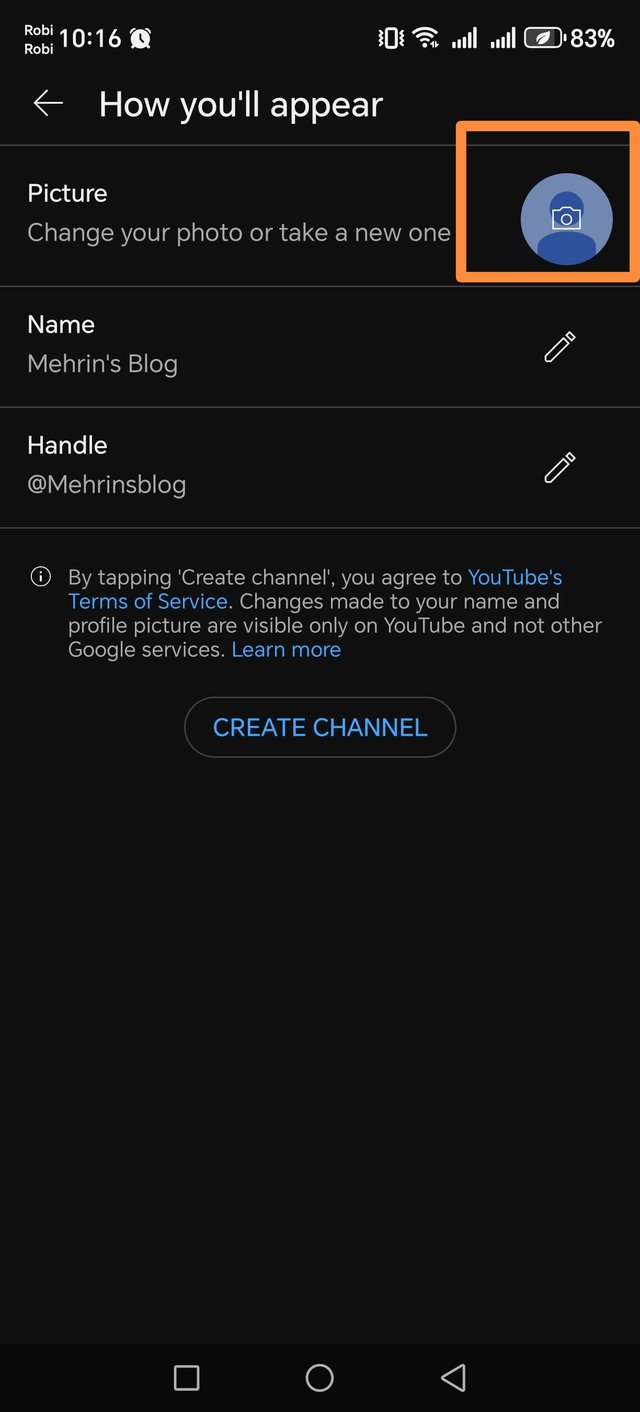
Task: Edit the name Mehrin's Blog
Action: point(559,346)
